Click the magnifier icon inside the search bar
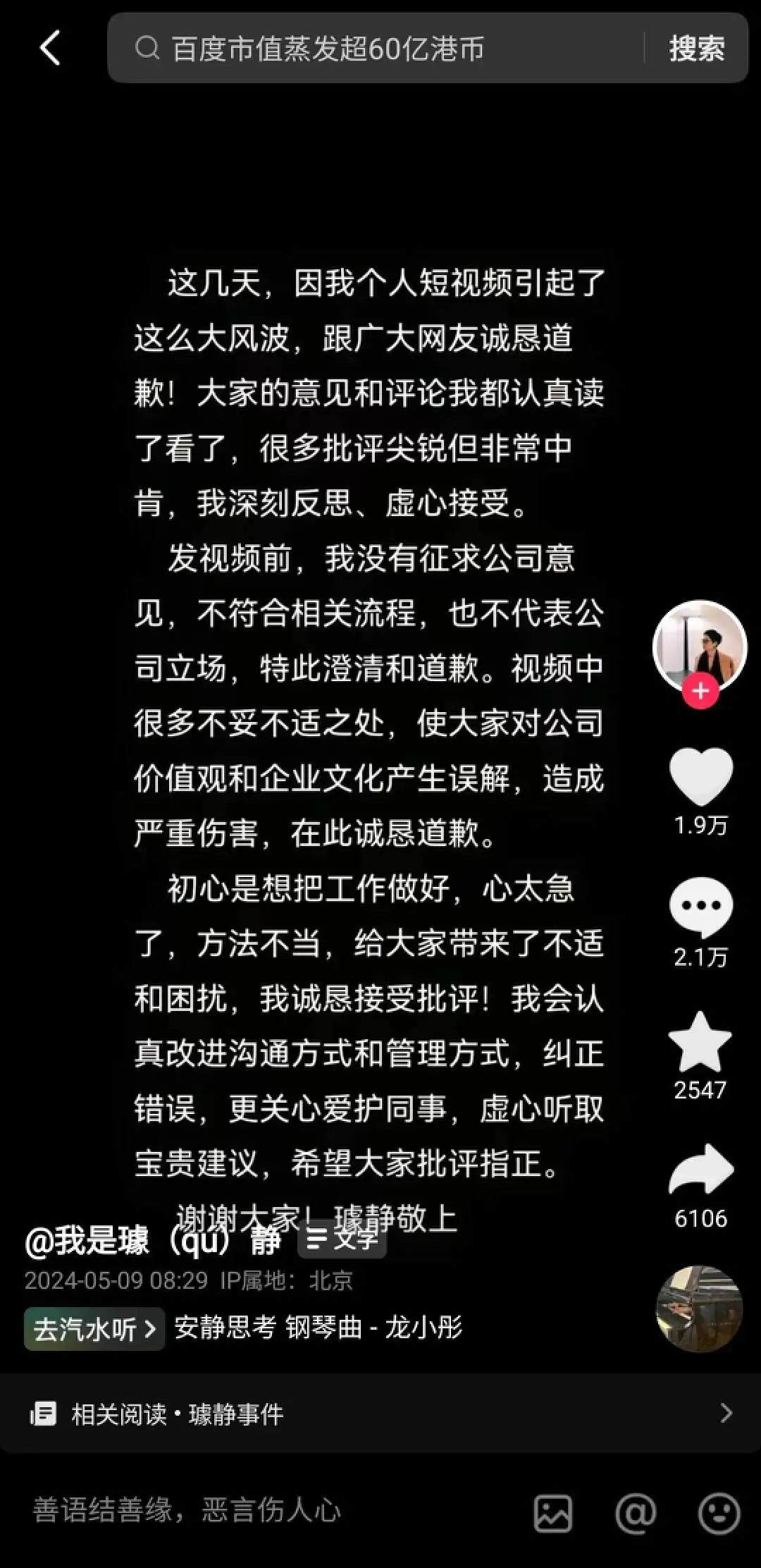This screenshot has width=761, height=1568. [x=147, y=48]
